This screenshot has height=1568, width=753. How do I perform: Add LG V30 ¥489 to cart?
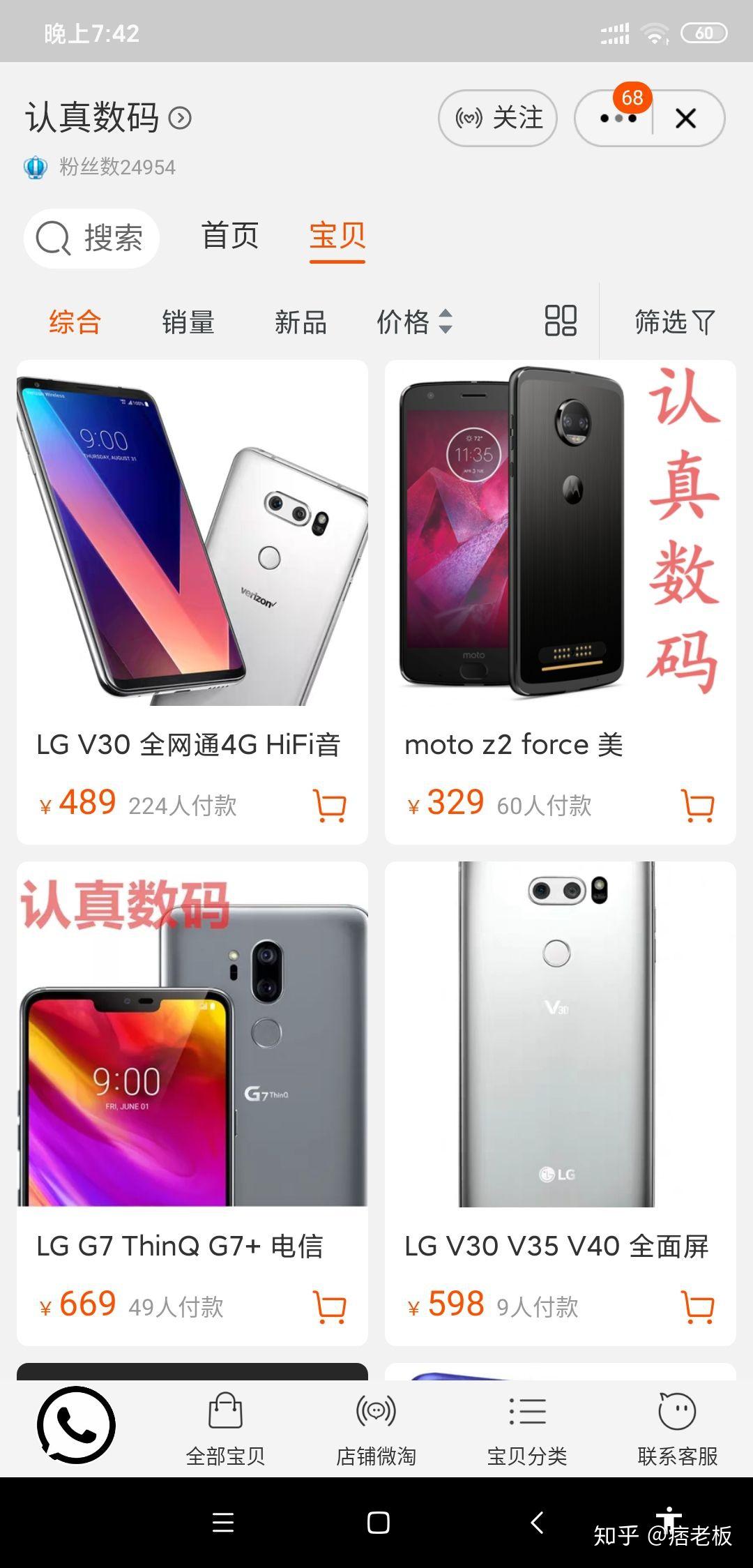pyautogui.click(x=330, y=806)
